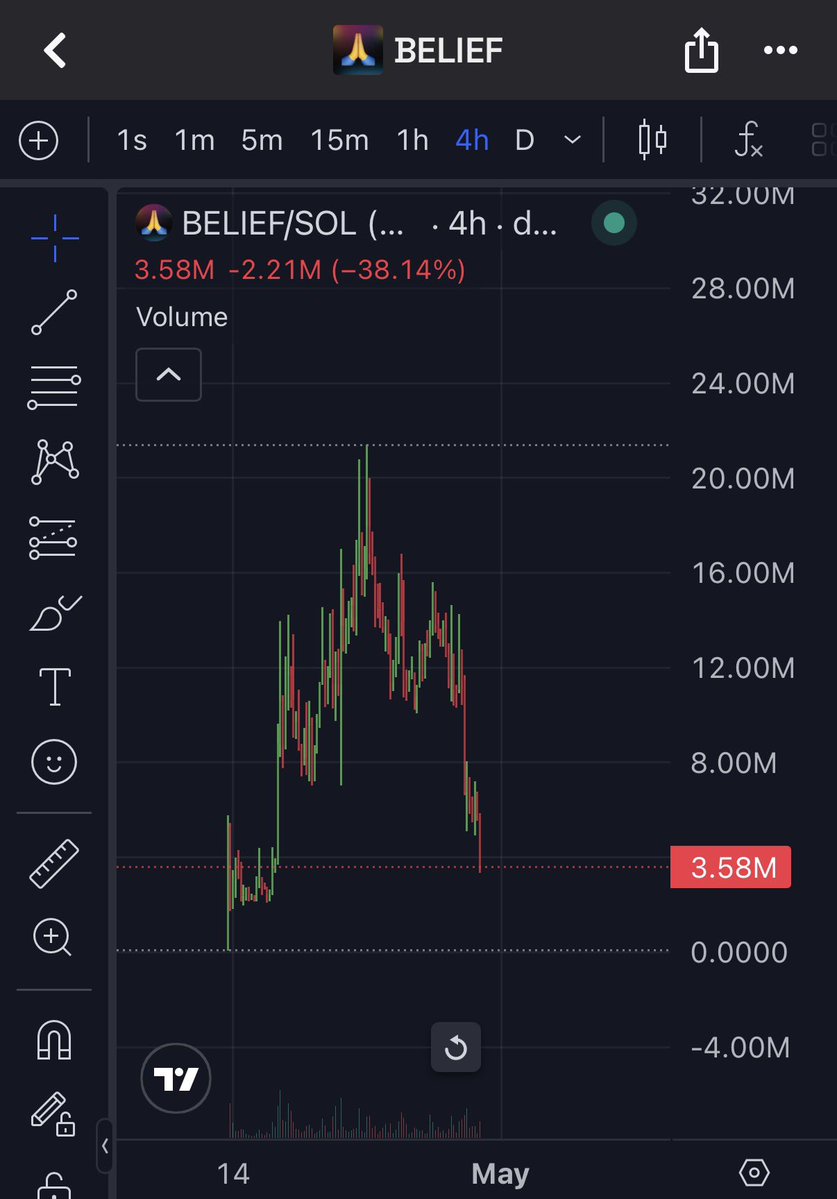Choose the text annotation tool
Image resolution: width=837 pixels, height=1199 pixels.
(x=54, y=686)
